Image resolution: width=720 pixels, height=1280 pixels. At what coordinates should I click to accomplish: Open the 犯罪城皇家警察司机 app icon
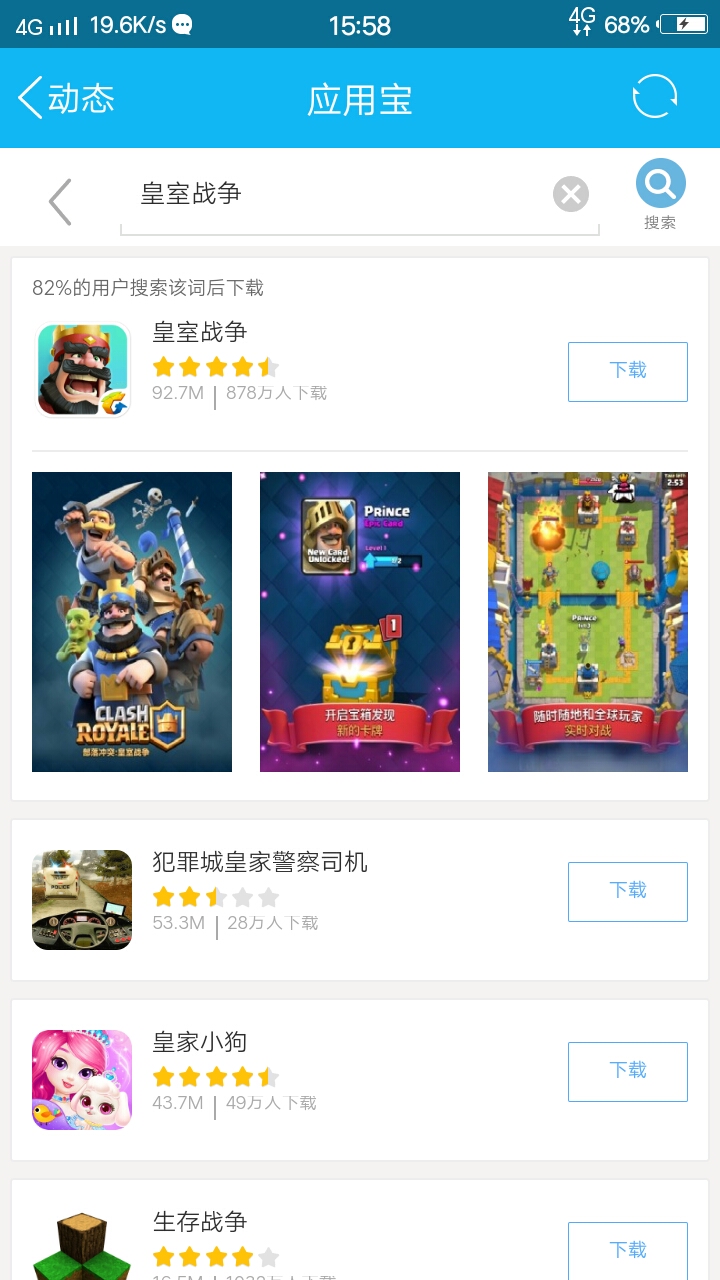(x=82, y=899)
